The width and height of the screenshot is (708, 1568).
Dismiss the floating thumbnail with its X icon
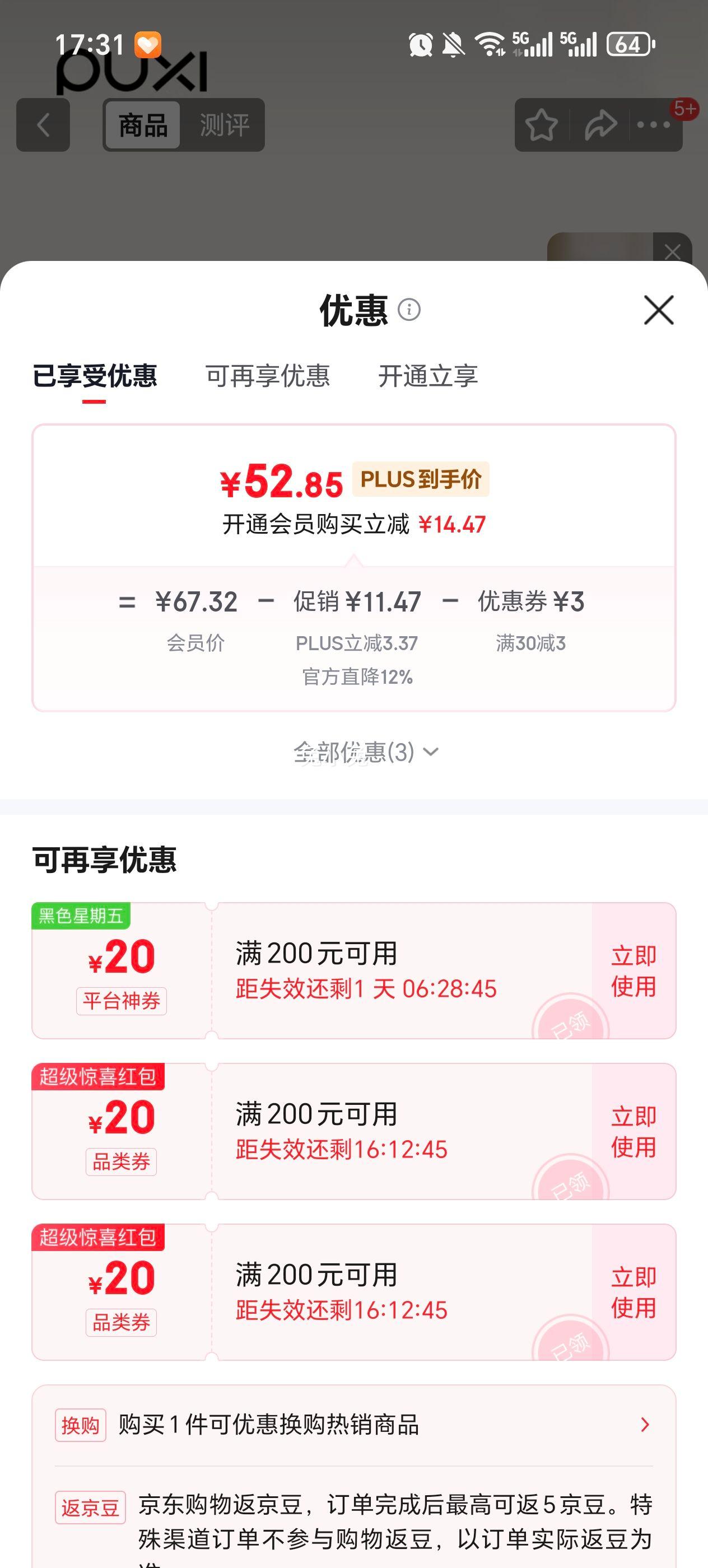(x=672, y=250)
